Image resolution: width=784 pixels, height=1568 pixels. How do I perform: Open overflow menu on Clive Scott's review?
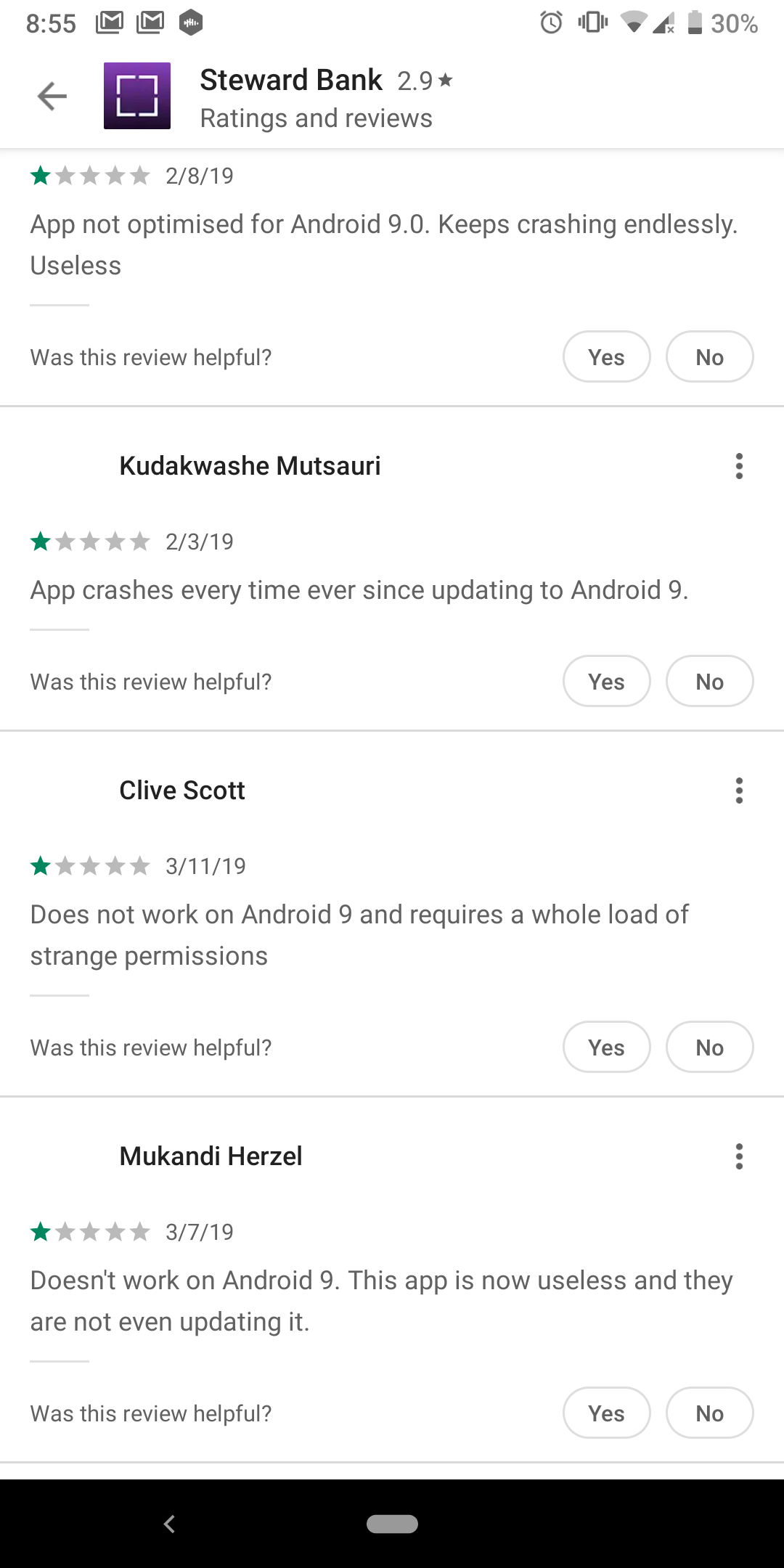(739, 791)
